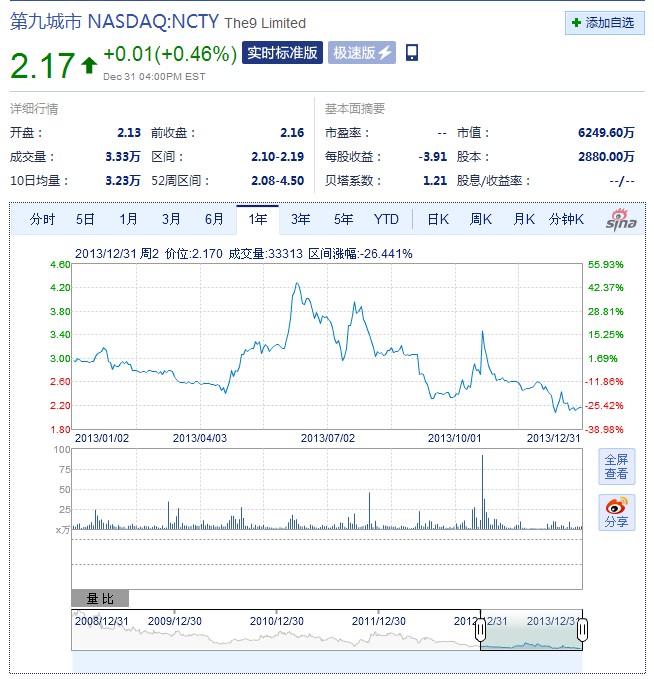Viewport: 654px width, 679px height.
Task: Display the 分钟K candlestick chart
Action: tap(566, 220)
